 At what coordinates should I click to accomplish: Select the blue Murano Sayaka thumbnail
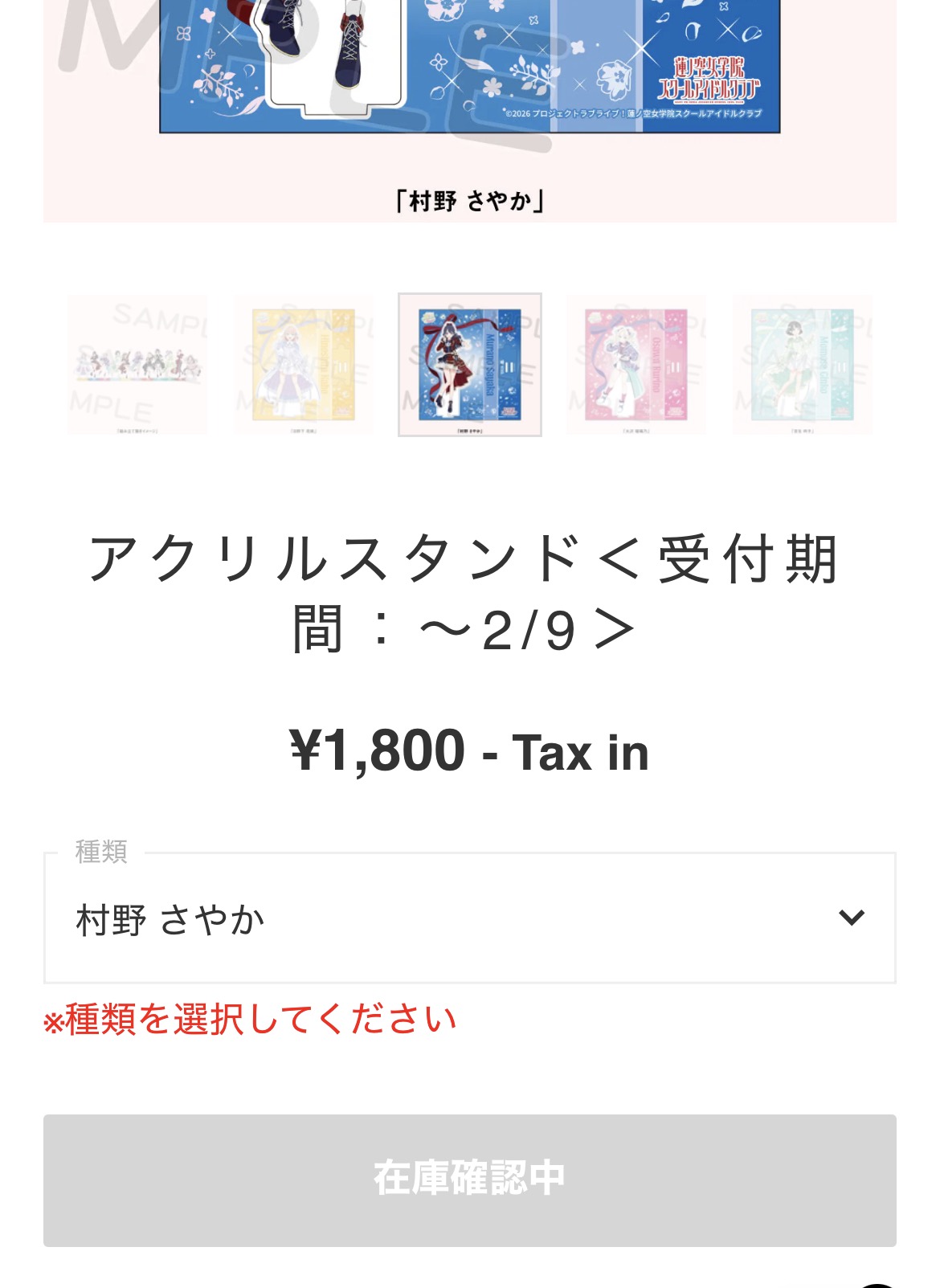click(469, 365)
